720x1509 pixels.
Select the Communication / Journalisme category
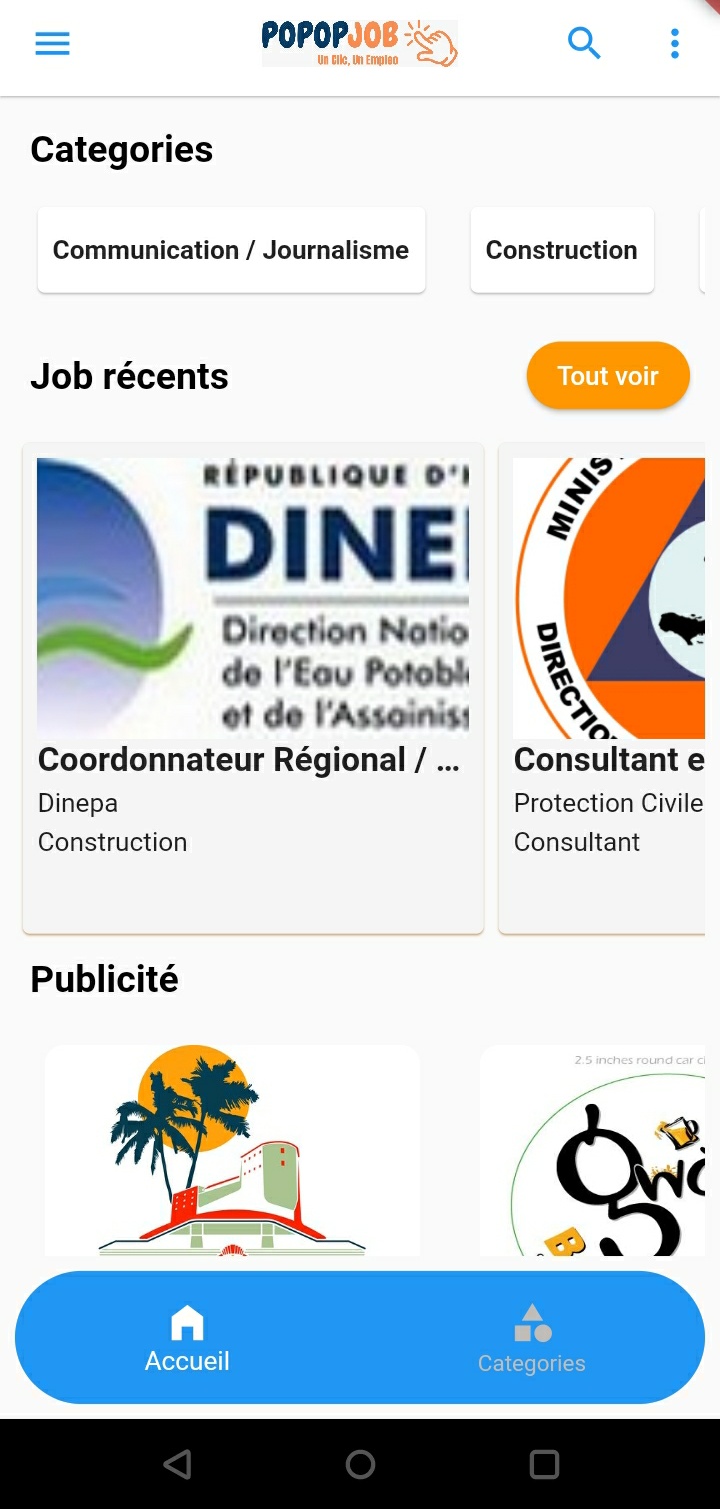(x=231, y=250)
